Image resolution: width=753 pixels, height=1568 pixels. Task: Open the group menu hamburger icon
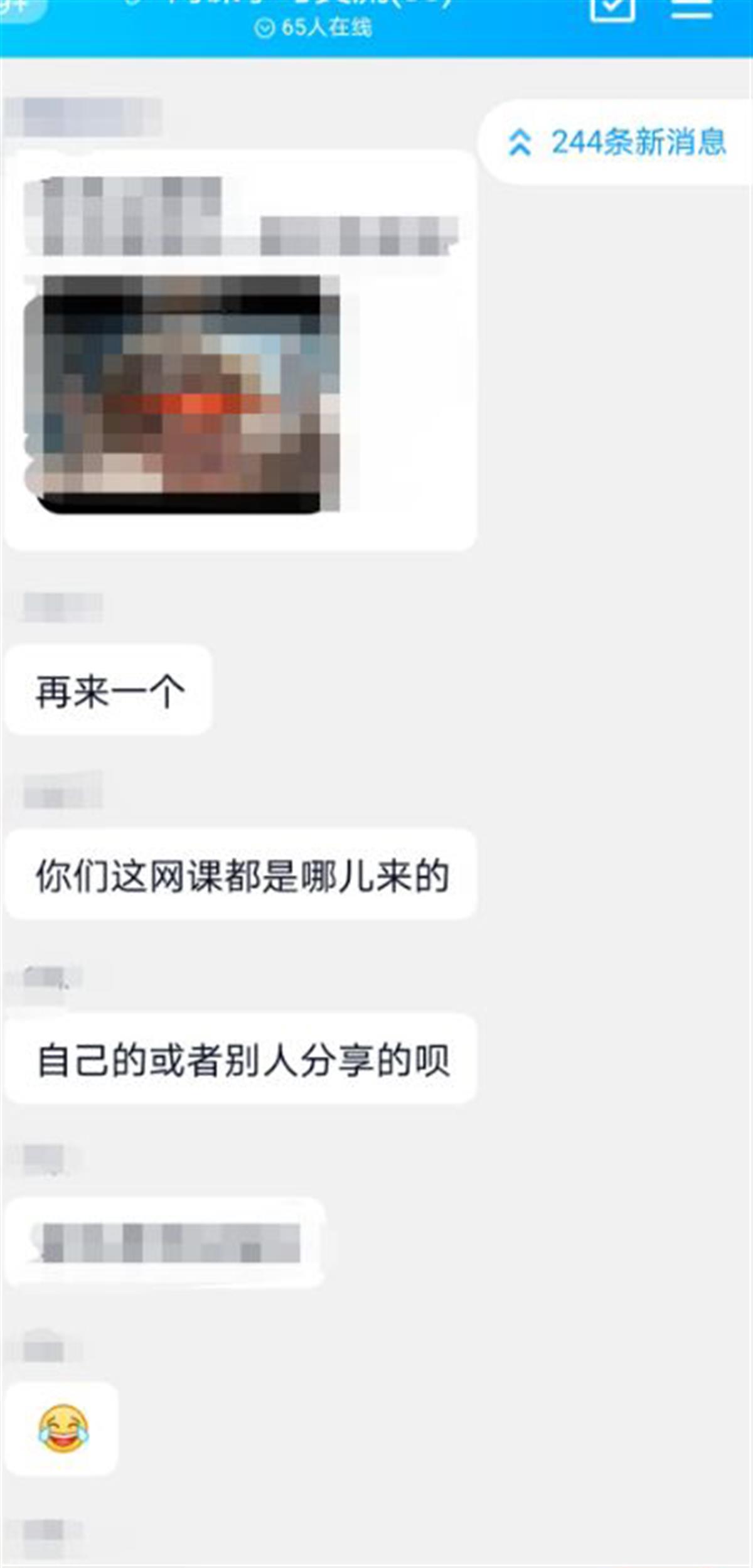point(692,9)
